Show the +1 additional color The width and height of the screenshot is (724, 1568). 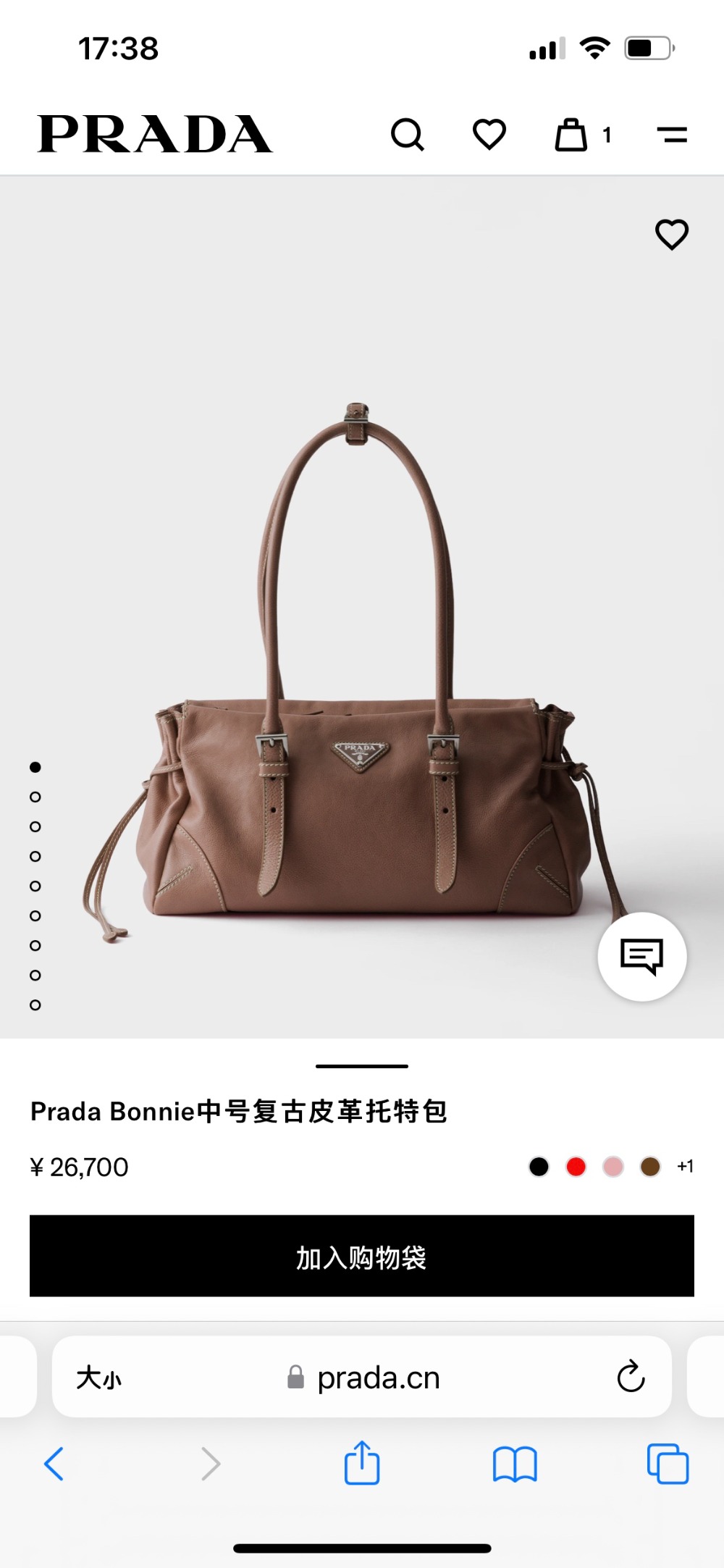coord(685,1166)
